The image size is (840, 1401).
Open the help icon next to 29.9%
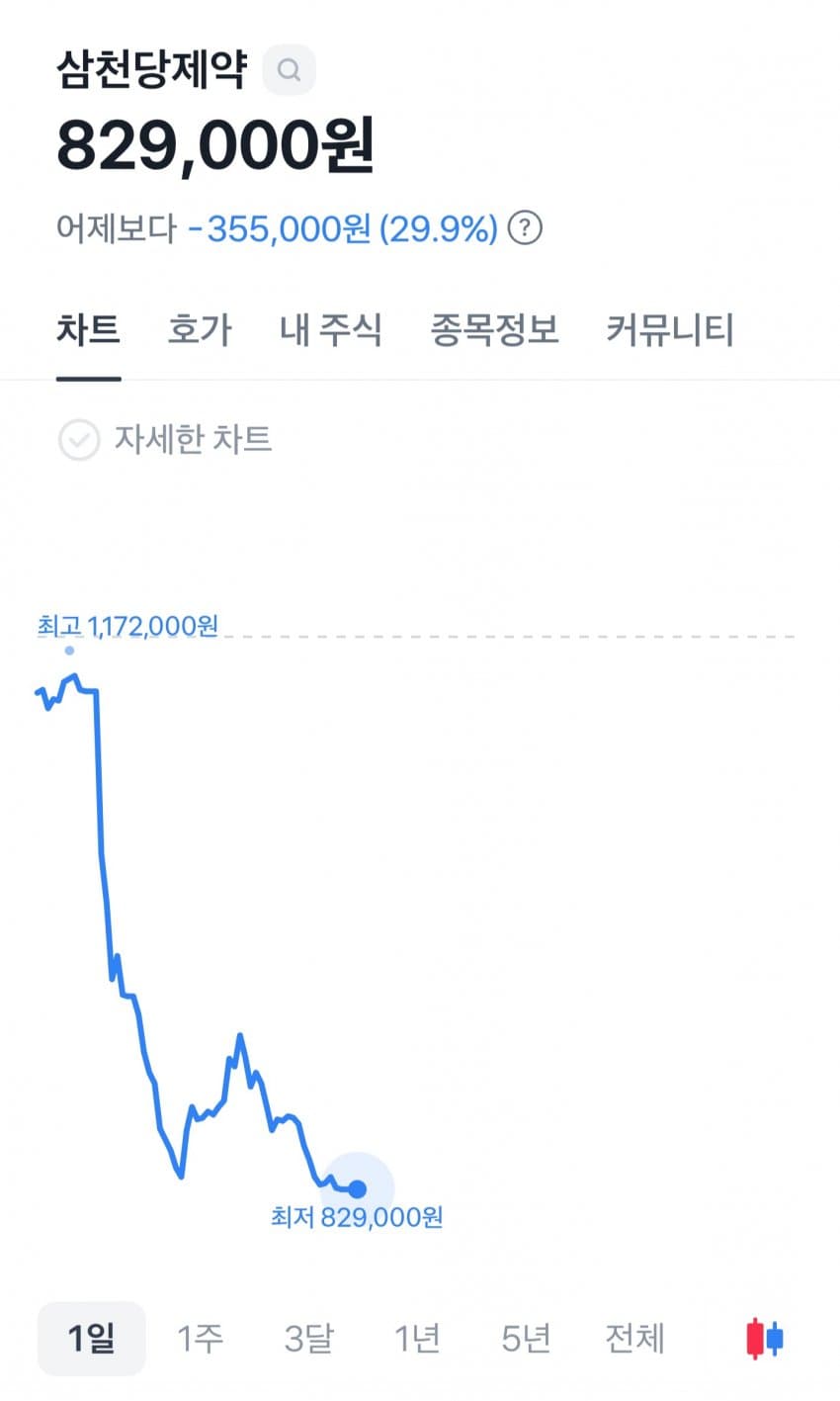[525, 228]
